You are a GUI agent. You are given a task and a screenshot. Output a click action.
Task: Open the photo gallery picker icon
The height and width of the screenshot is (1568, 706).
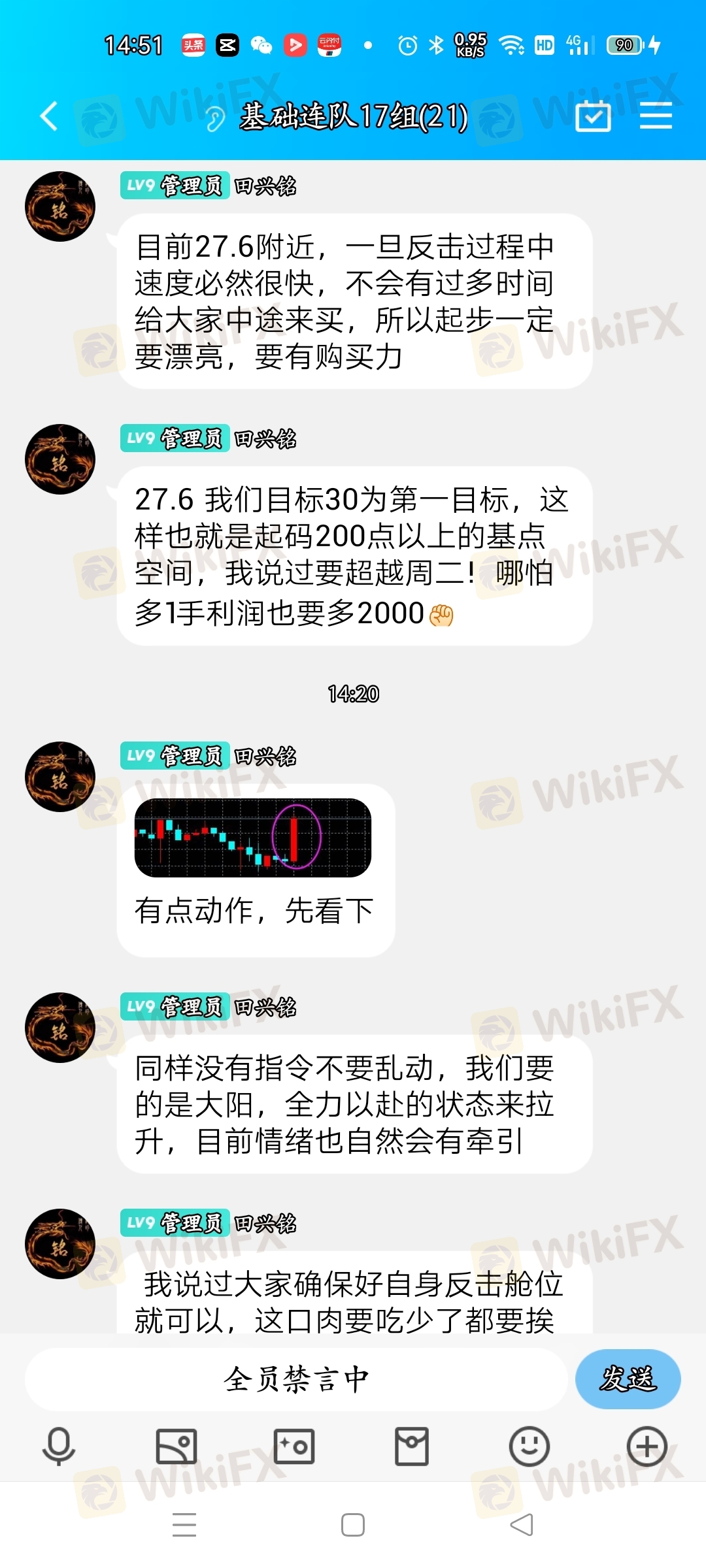coord(176,1446)
